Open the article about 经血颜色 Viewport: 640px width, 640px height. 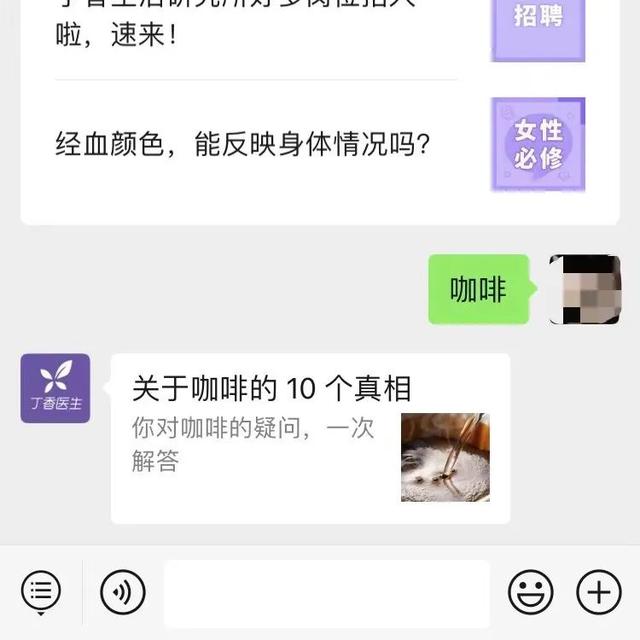tap(243, 144)
